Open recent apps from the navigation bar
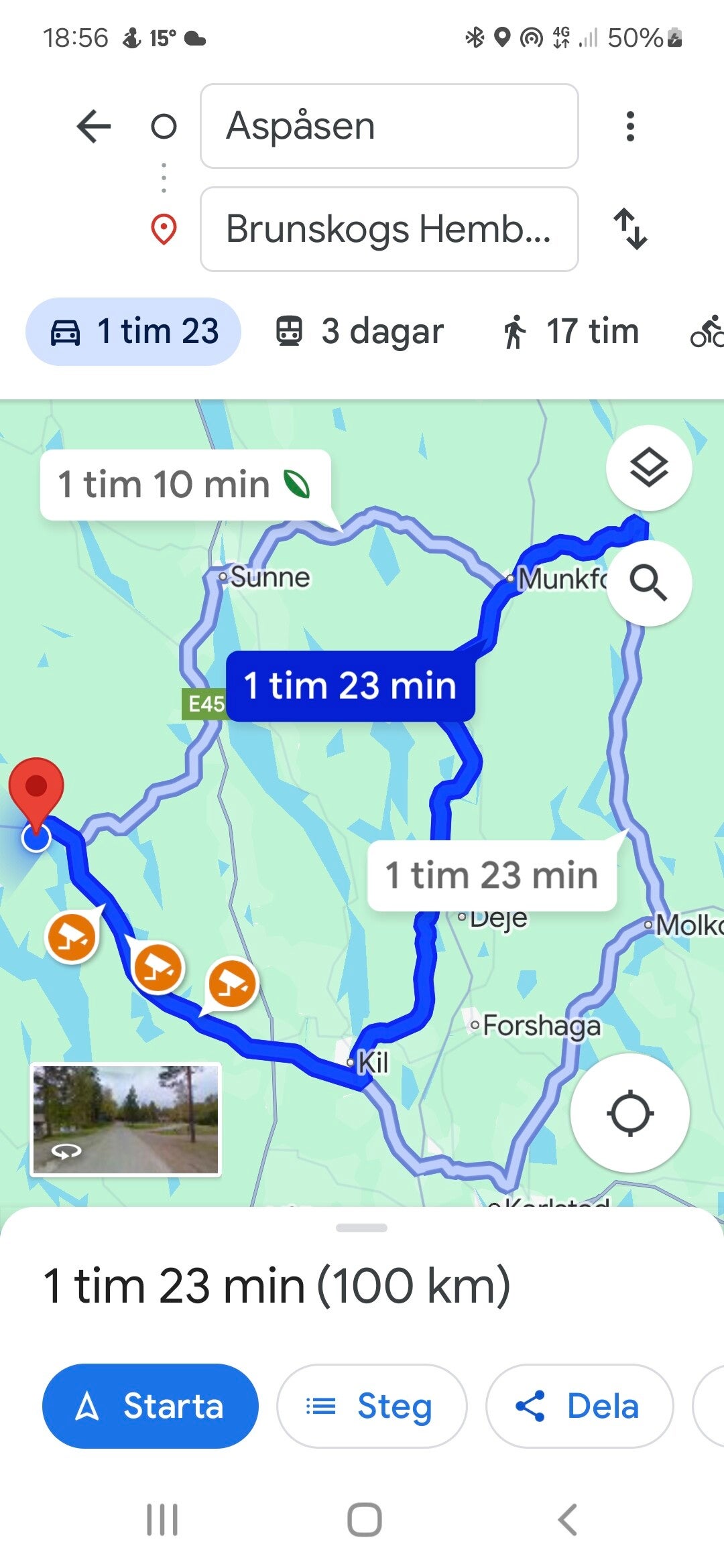 pos(162,1520)
